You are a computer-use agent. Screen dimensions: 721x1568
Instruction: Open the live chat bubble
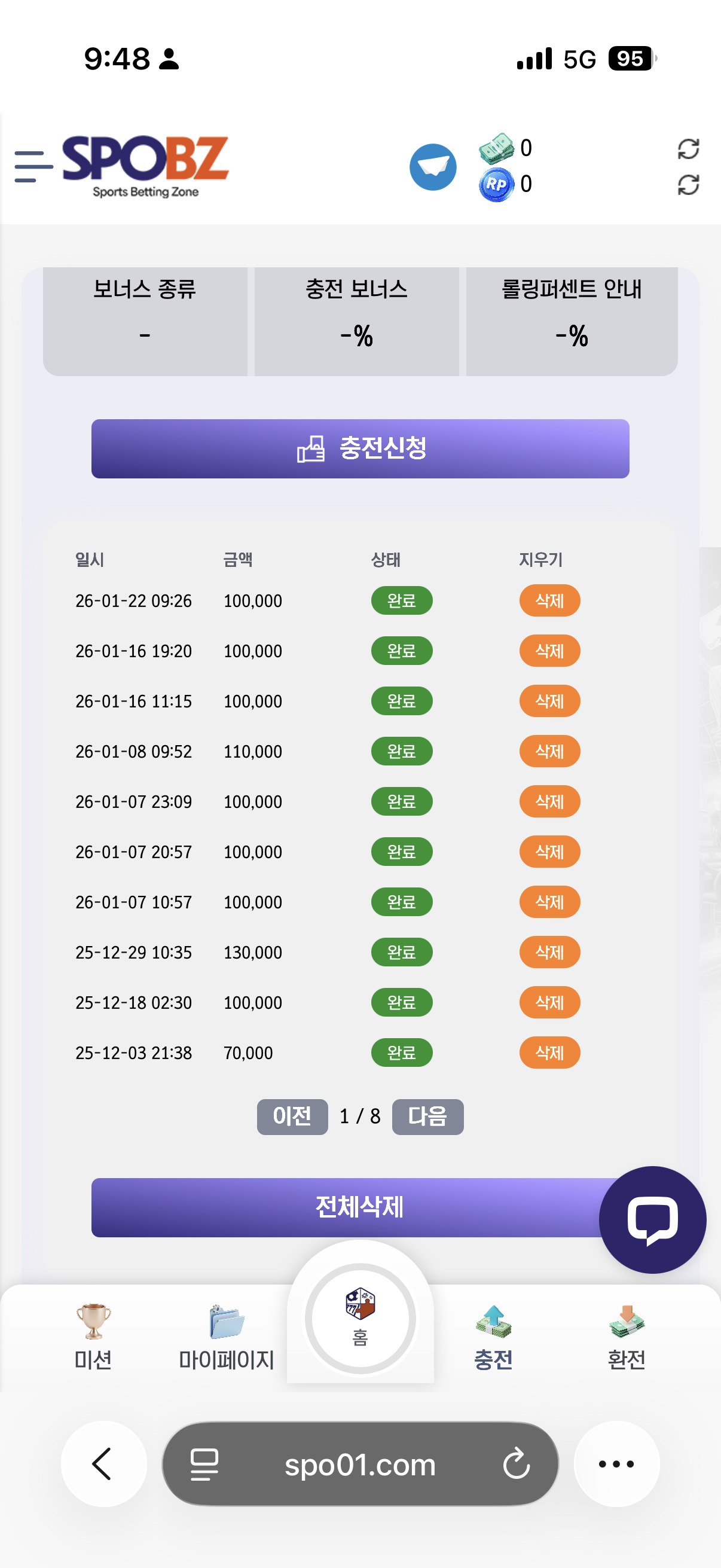(x=652, y=1219)
